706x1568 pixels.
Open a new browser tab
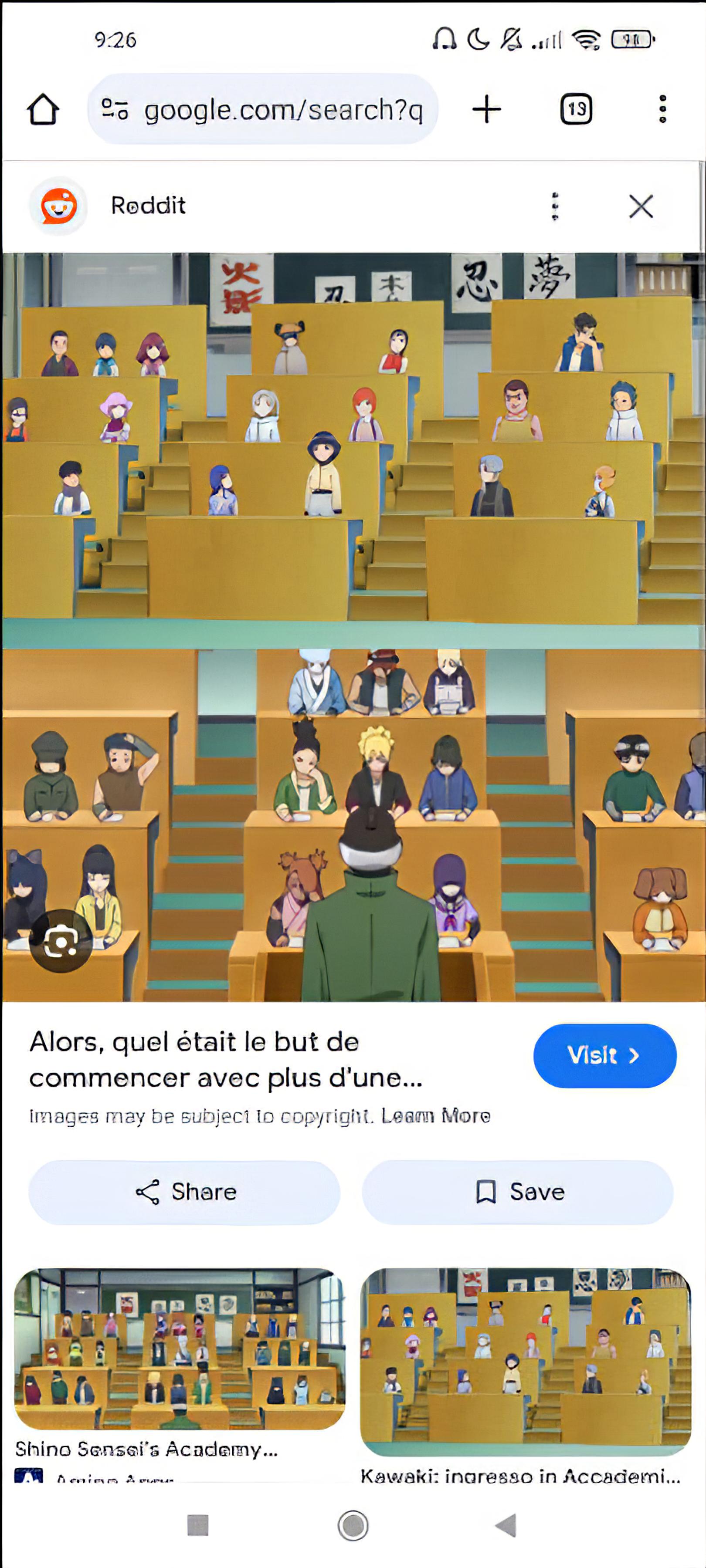point(486,110)
